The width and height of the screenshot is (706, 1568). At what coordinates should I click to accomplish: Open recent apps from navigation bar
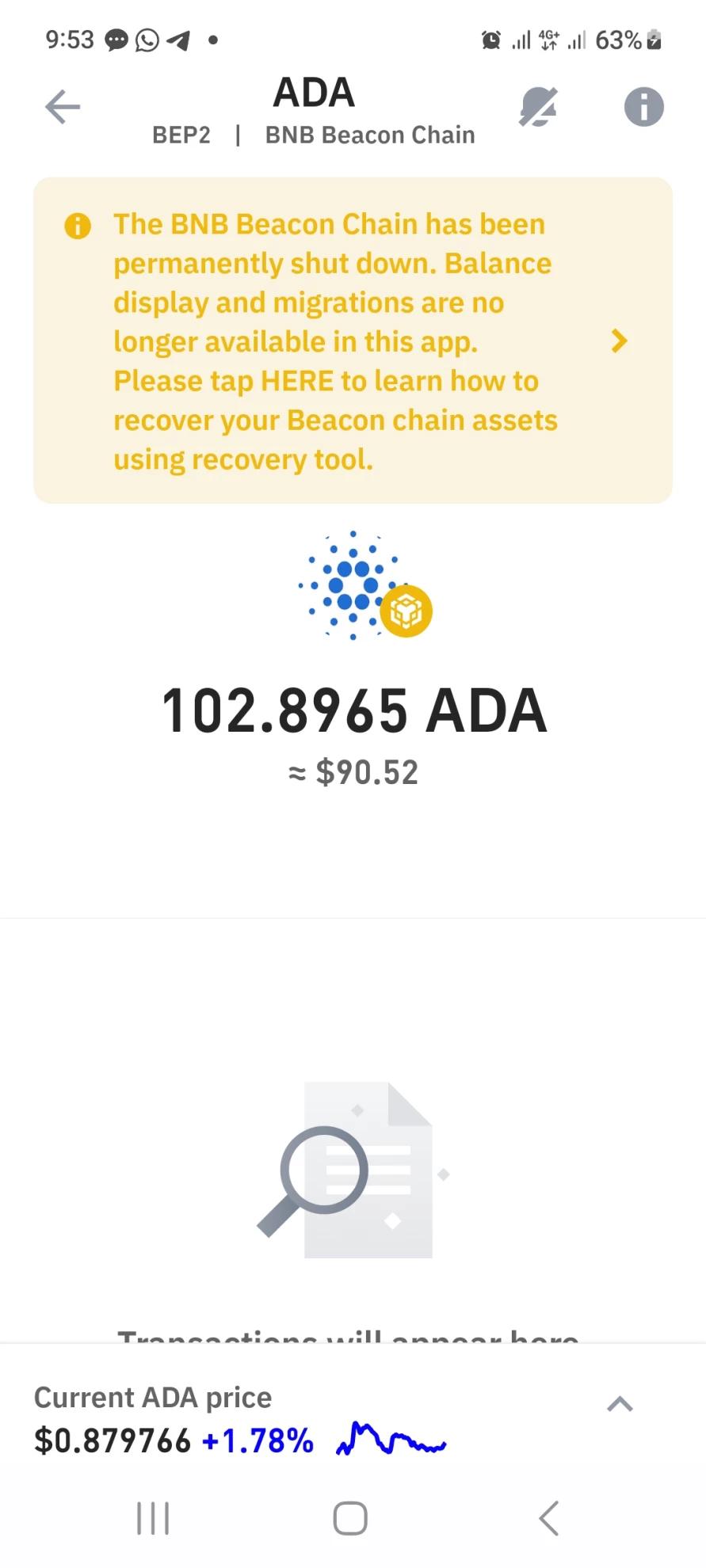pos(153,1518)
